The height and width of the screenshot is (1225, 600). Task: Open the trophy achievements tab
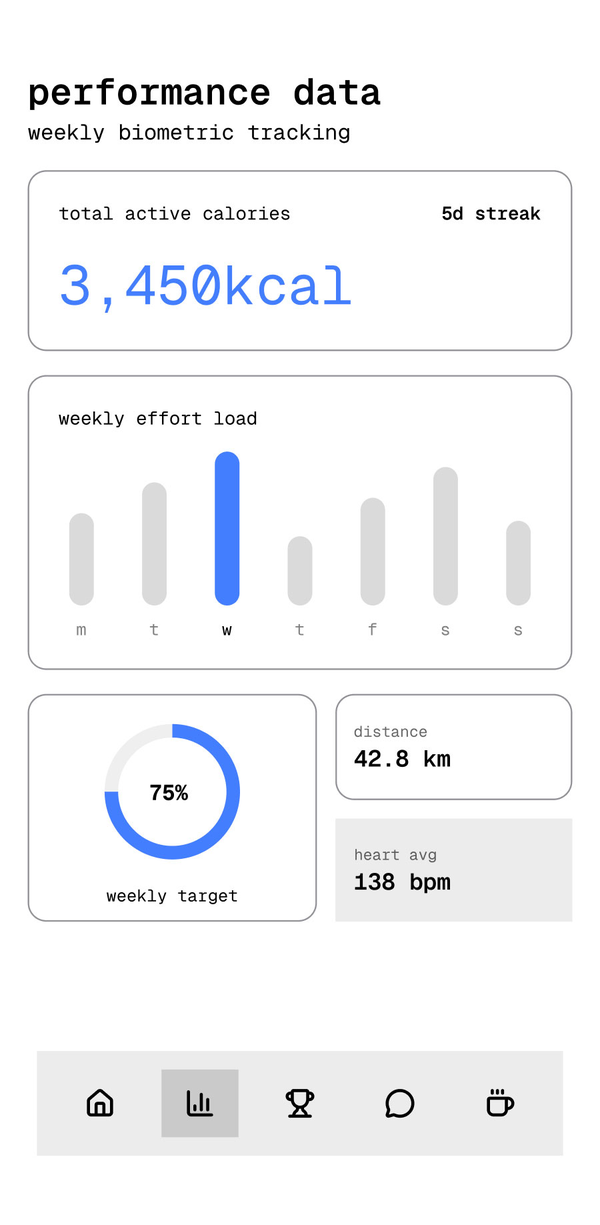300,1103
